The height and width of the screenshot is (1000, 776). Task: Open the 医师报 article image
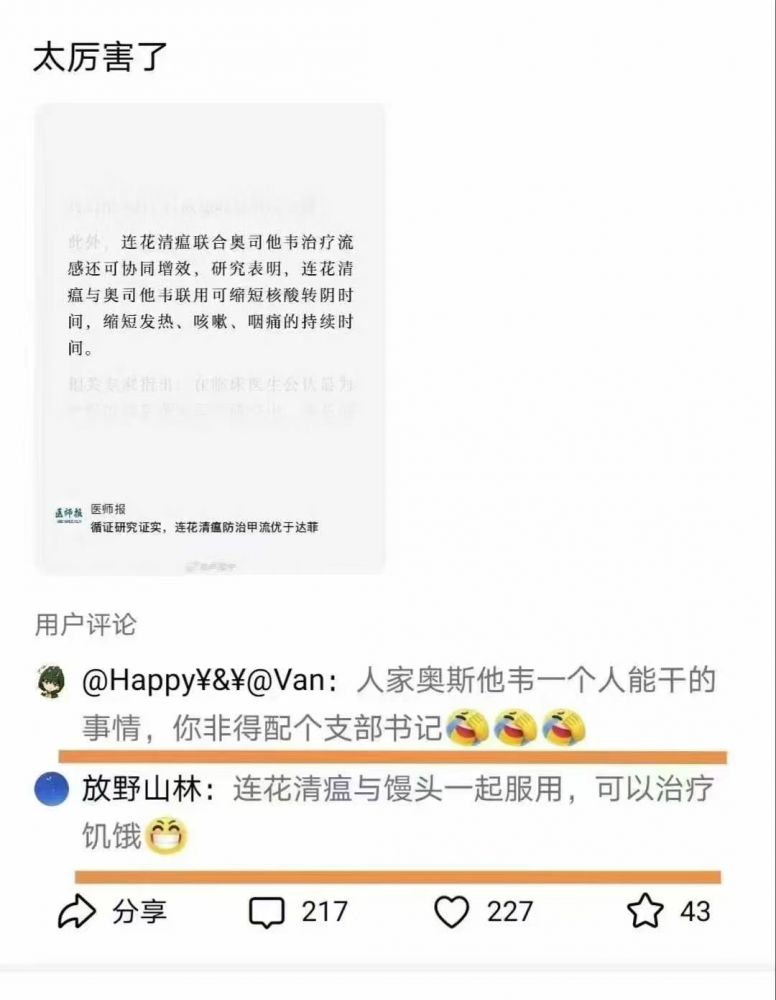pyautogui.click(x=210, y=339)
